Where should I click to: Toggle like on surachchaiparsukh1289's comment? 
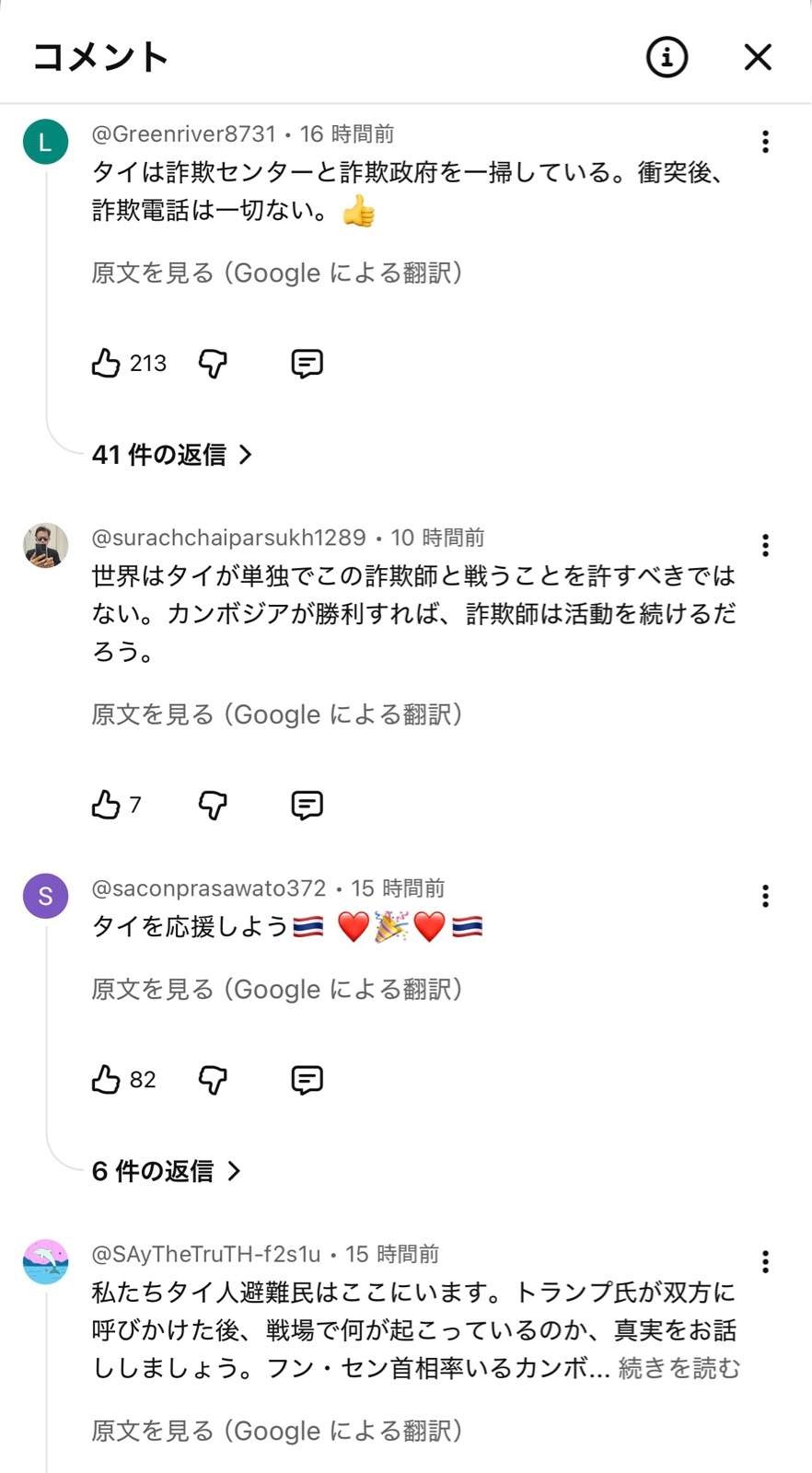[x=106, y=804]
